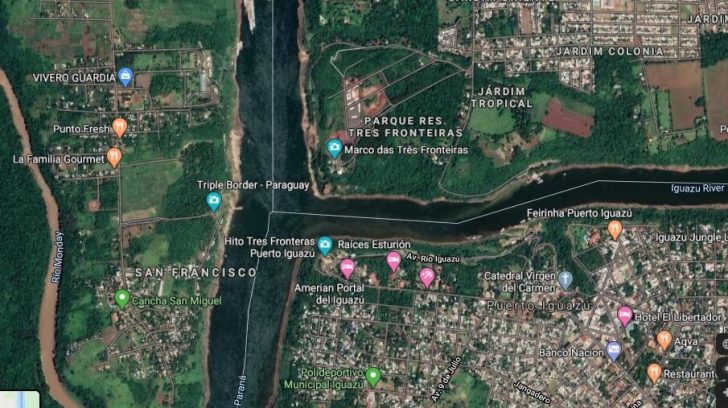Select the Amerian Portal del Iguazú hotel pin
Screen dimensions: 728x408
347,267
